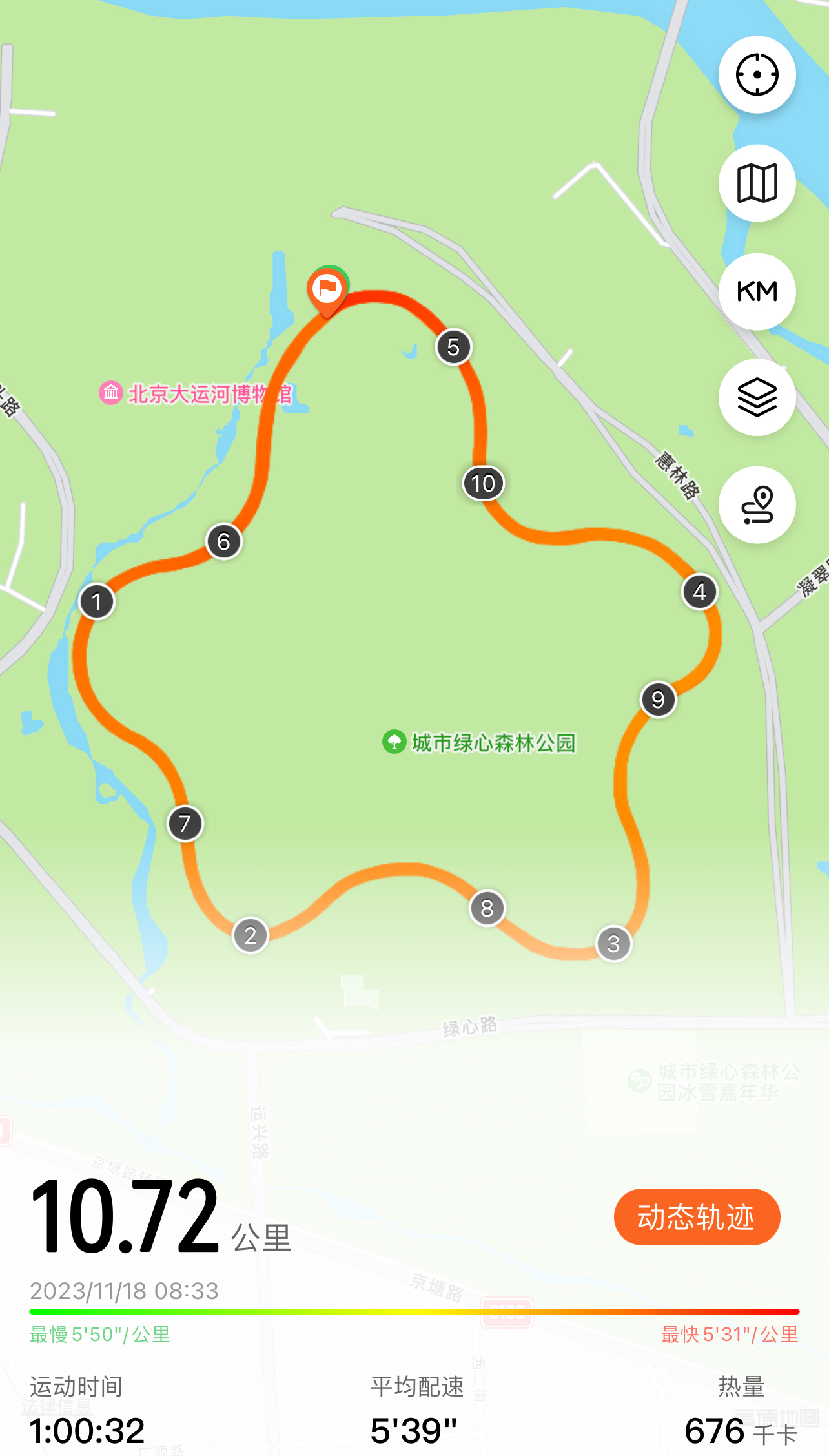829x1456 pixels.
Task: Tap the route waypoint icon button
Action: pyautogui.click(x=757, y=504)
